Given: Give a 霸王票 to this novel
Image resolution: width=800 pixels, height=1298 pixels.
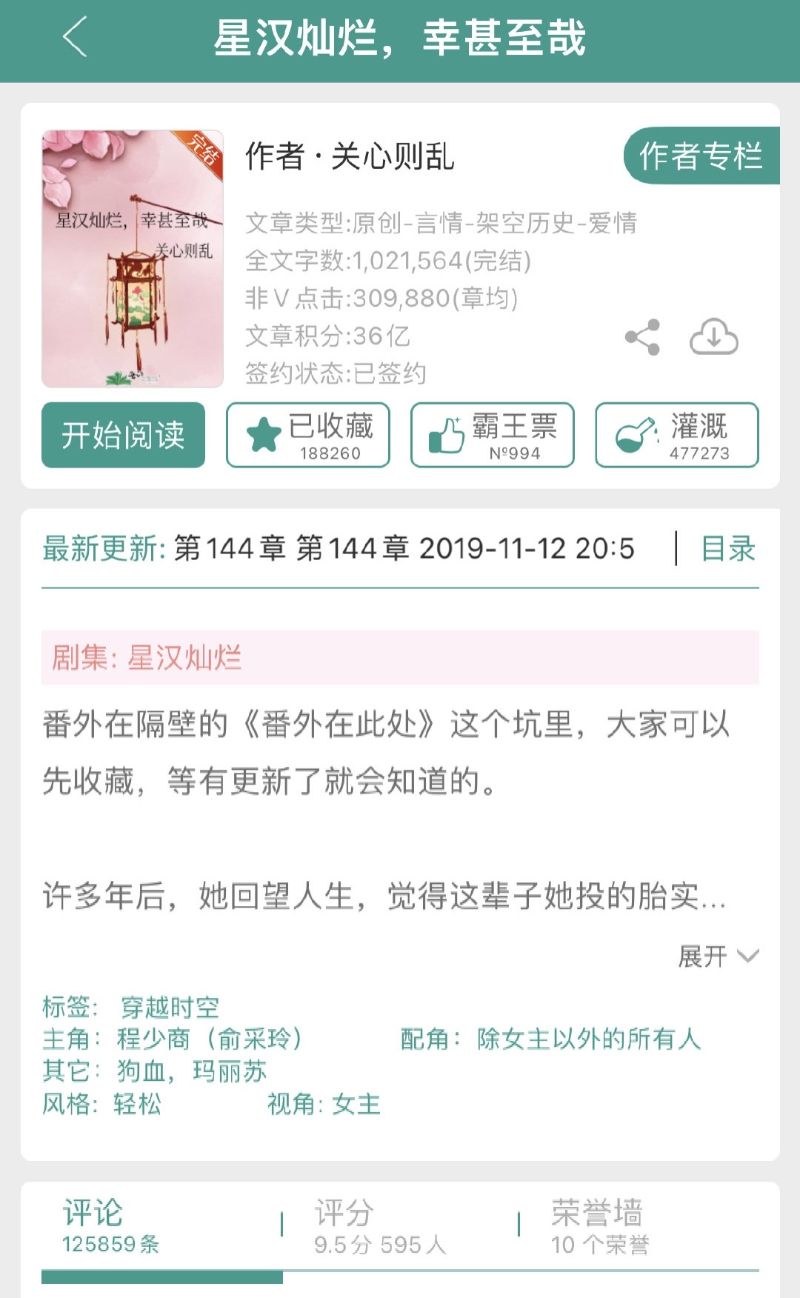Looking at the screenshot, I should [x=492, y=435].
